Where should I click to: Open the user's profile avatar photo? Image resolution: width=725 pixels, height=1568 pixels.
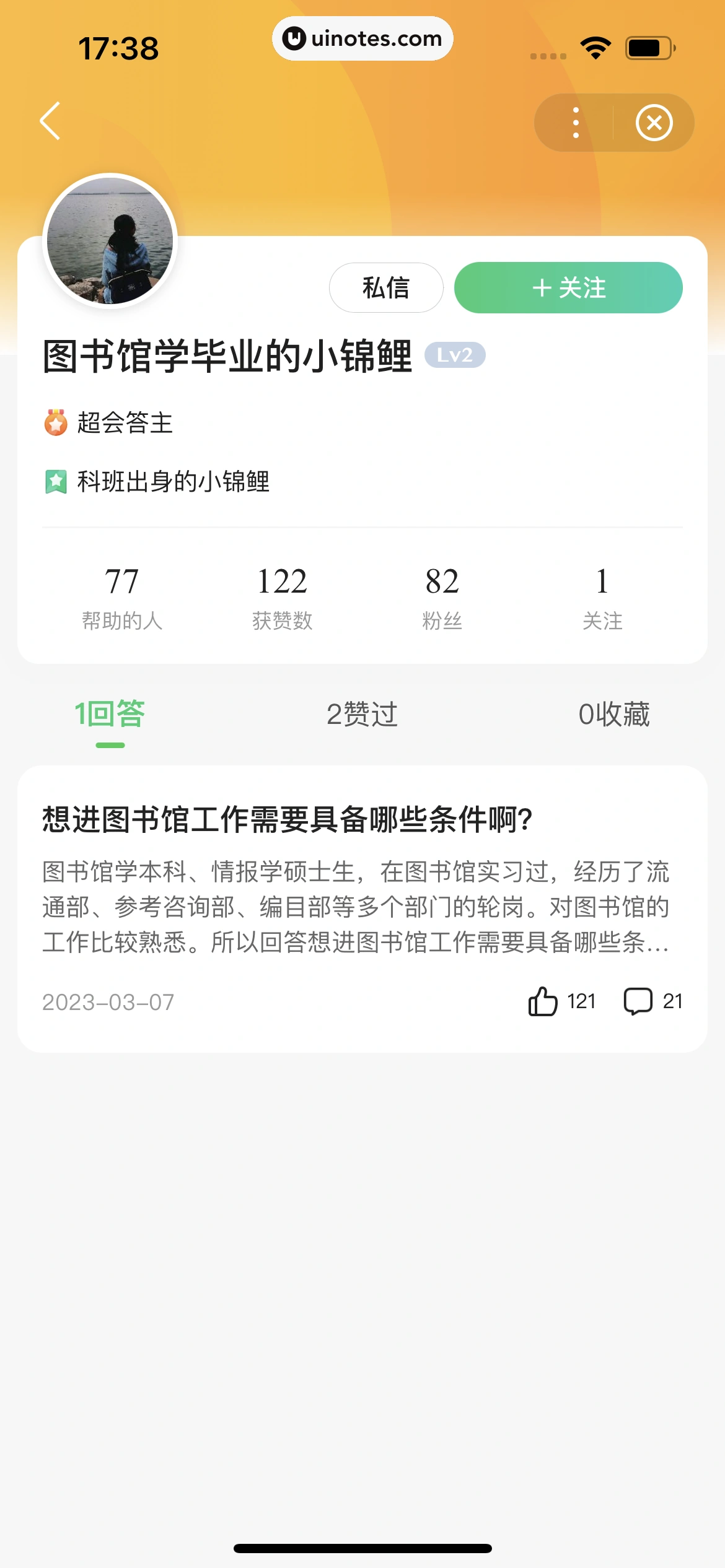[x=110, y=242]
